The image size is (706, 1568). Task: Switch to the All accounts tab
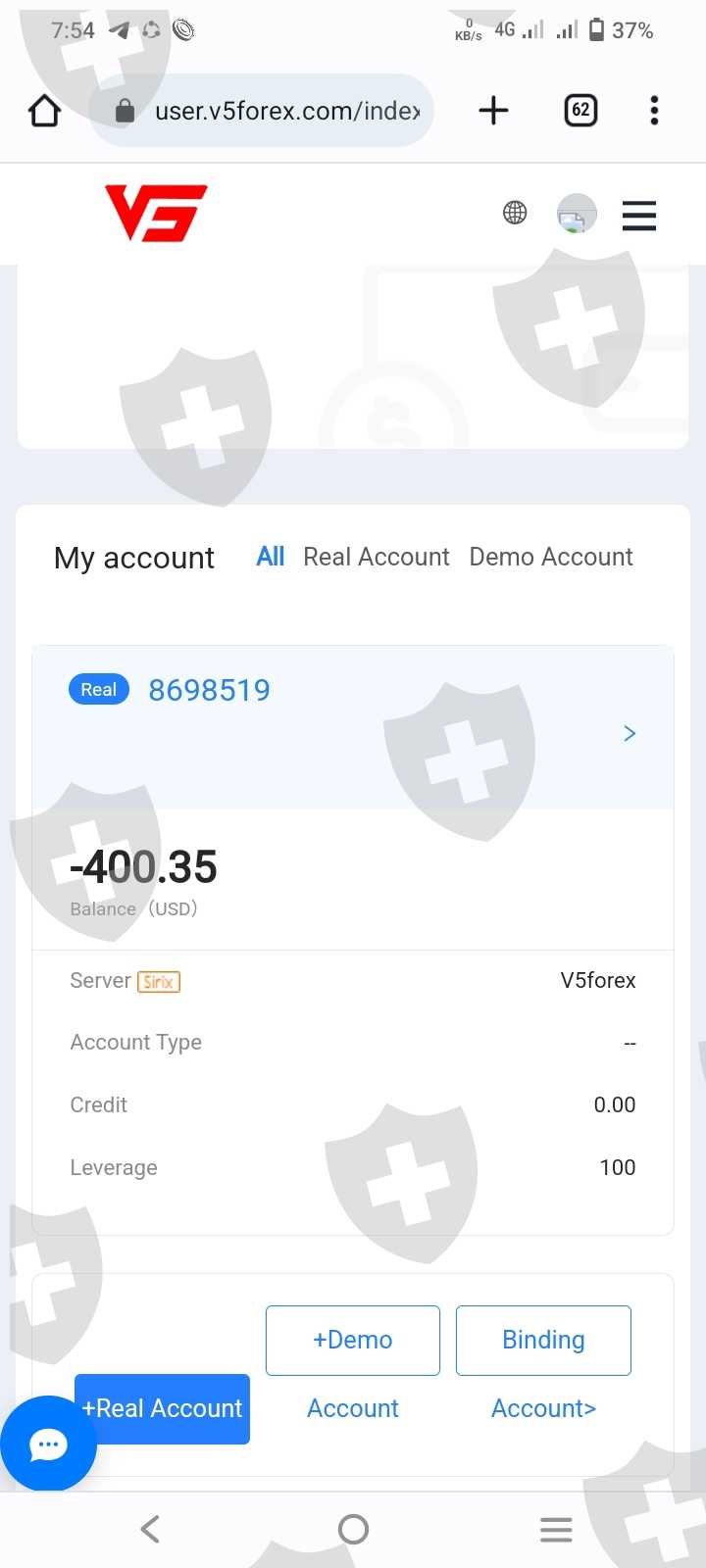point(270,557)
